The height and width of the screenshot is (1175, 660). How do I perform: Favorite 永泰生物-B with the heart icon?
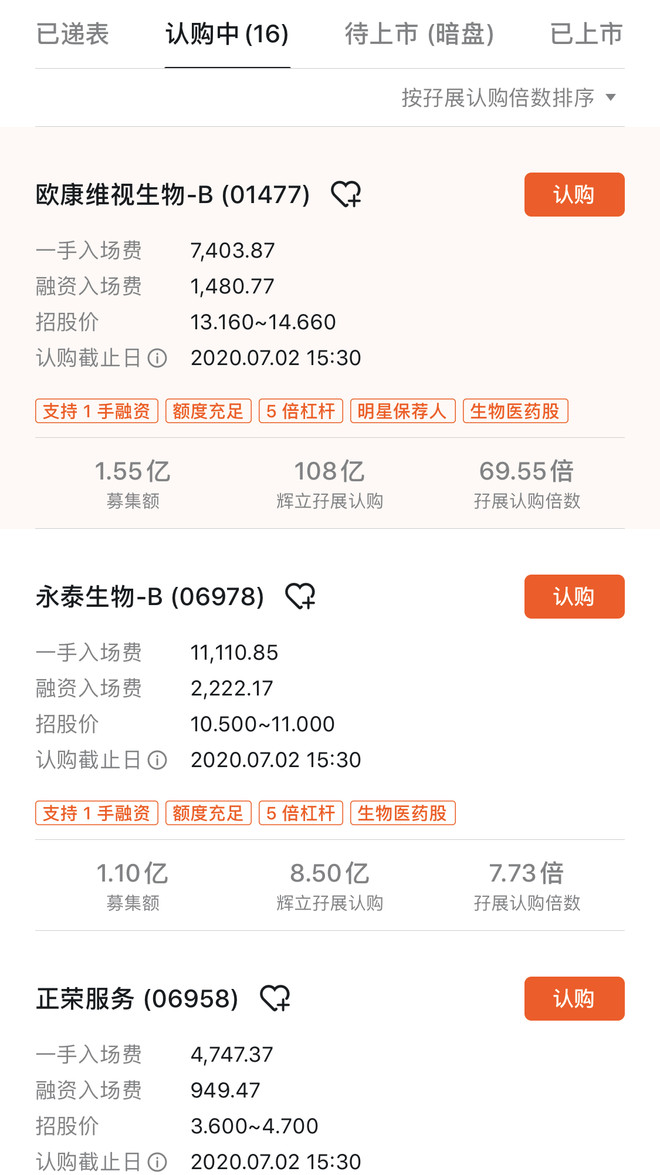tap(300, 596)
